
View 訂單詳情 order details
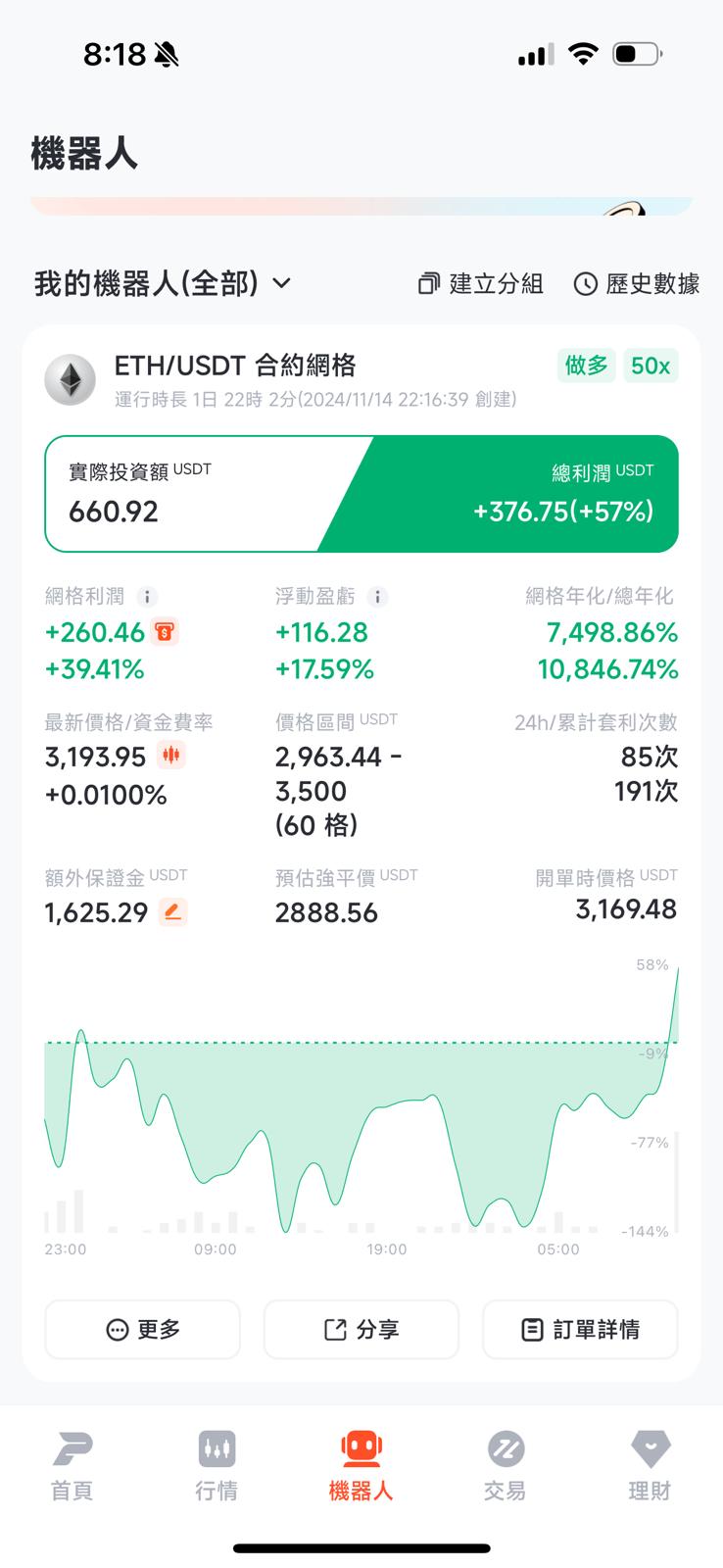click(x=580, y=1330)
